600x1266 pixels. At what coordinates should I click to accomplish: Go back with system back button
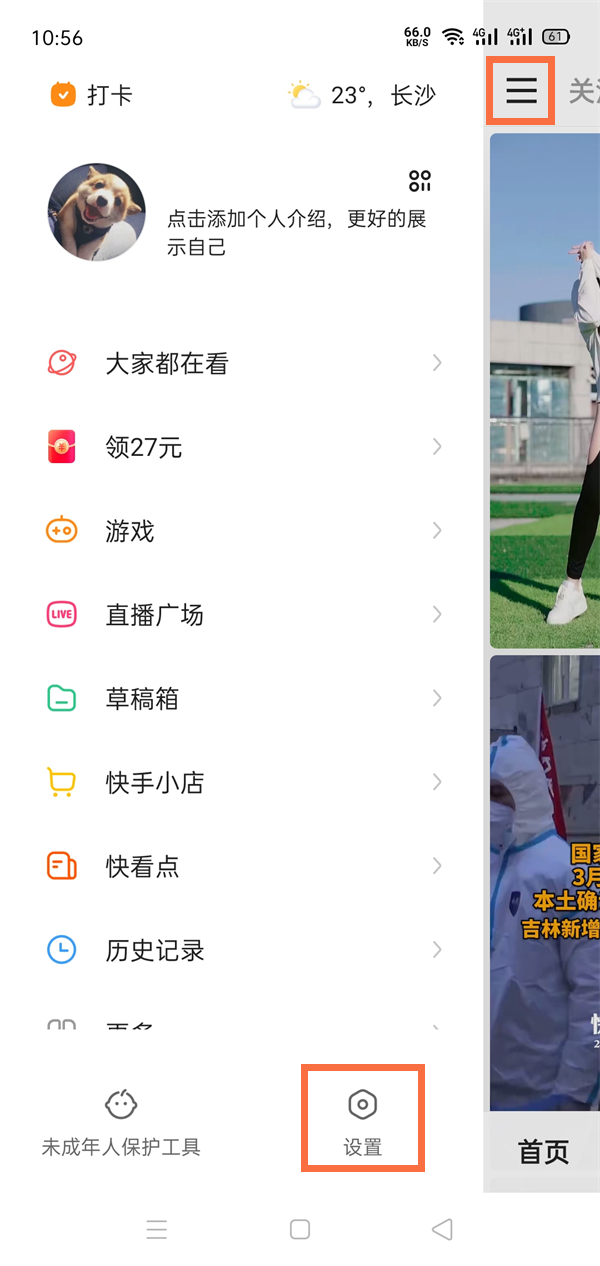click(441, 1229)
